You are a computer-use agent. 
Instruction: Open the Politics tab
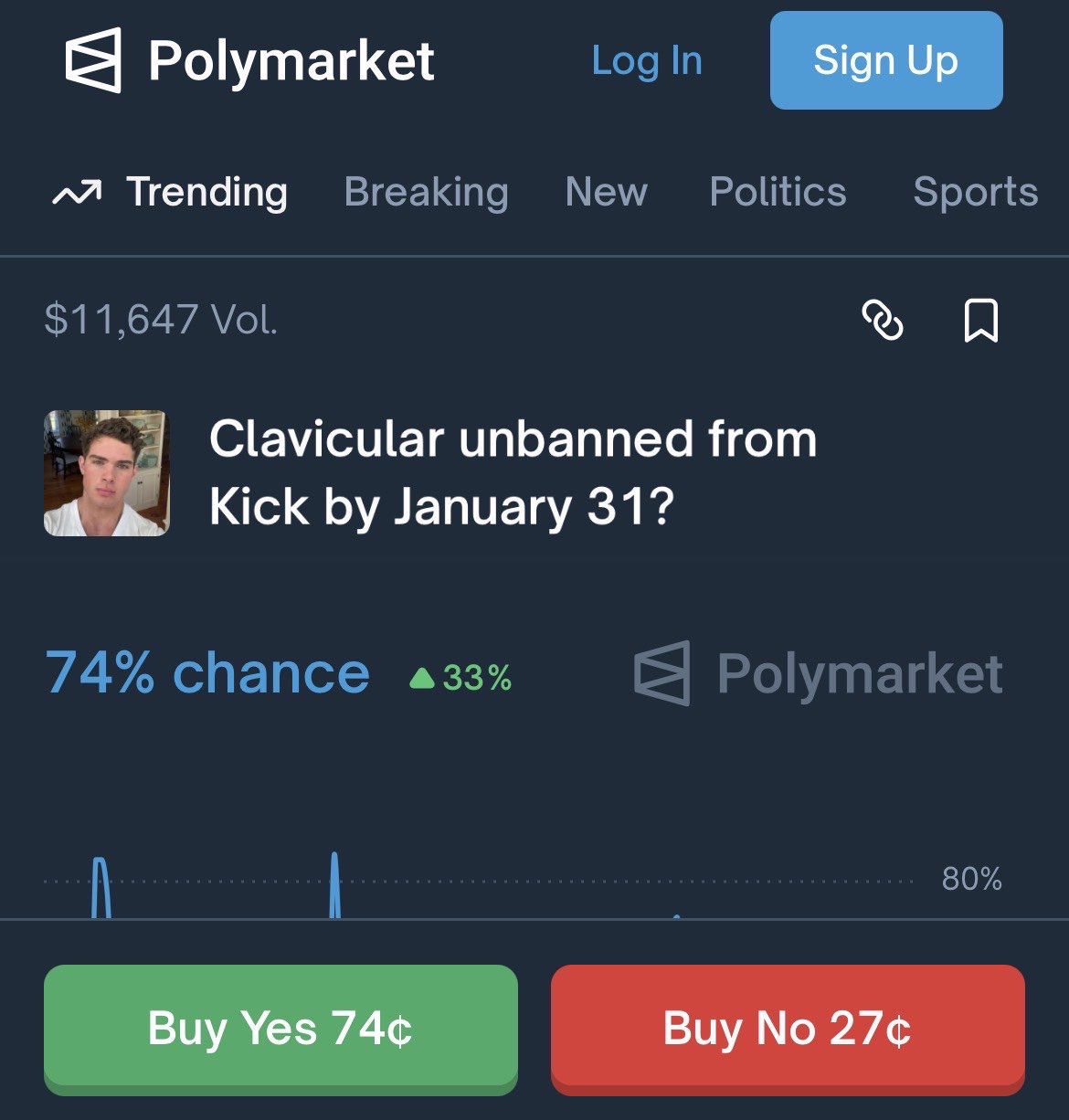[x=778, y=193]
